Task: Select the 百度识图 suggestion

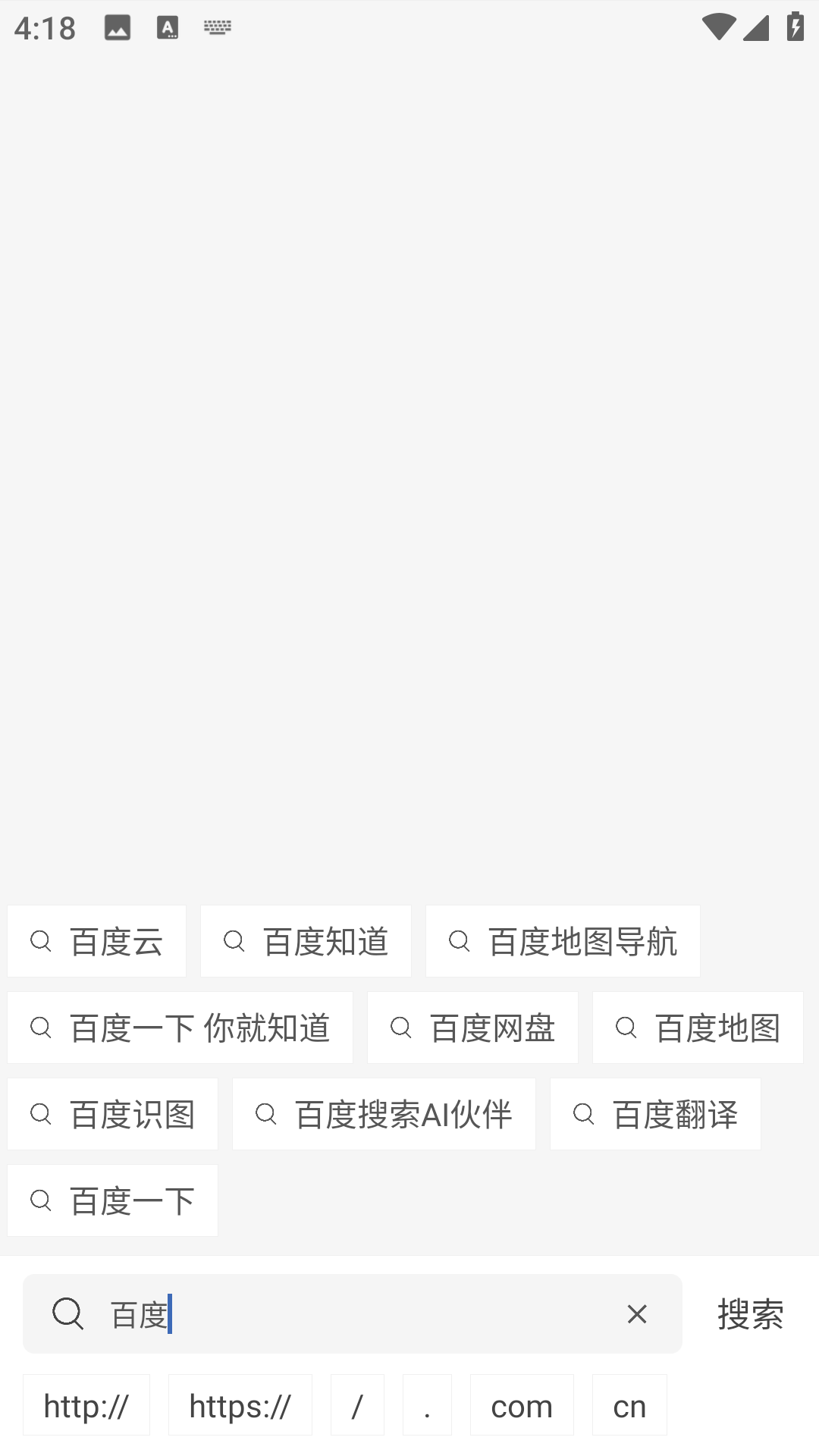Action: 113,1114
